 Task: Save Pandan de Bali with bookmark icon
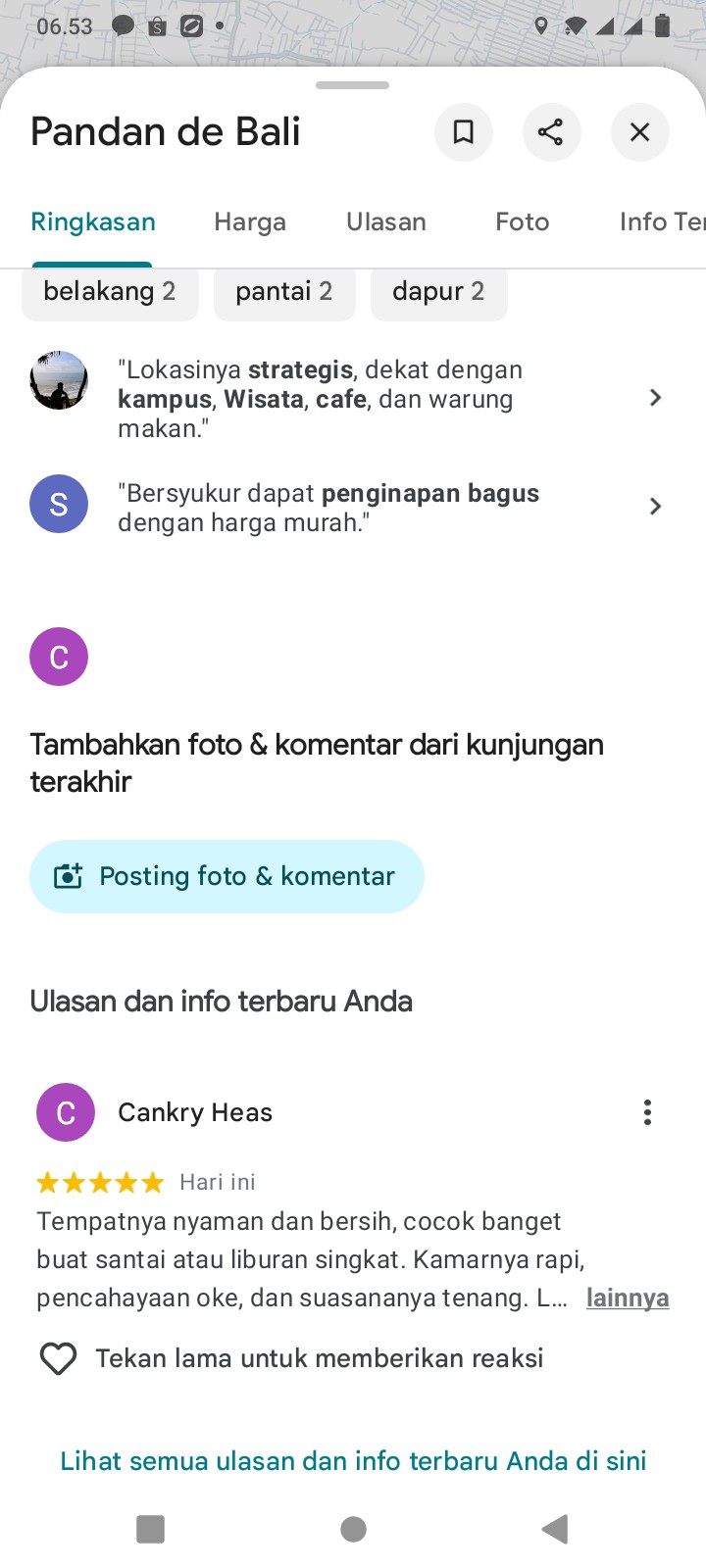(x=463, y=132)
